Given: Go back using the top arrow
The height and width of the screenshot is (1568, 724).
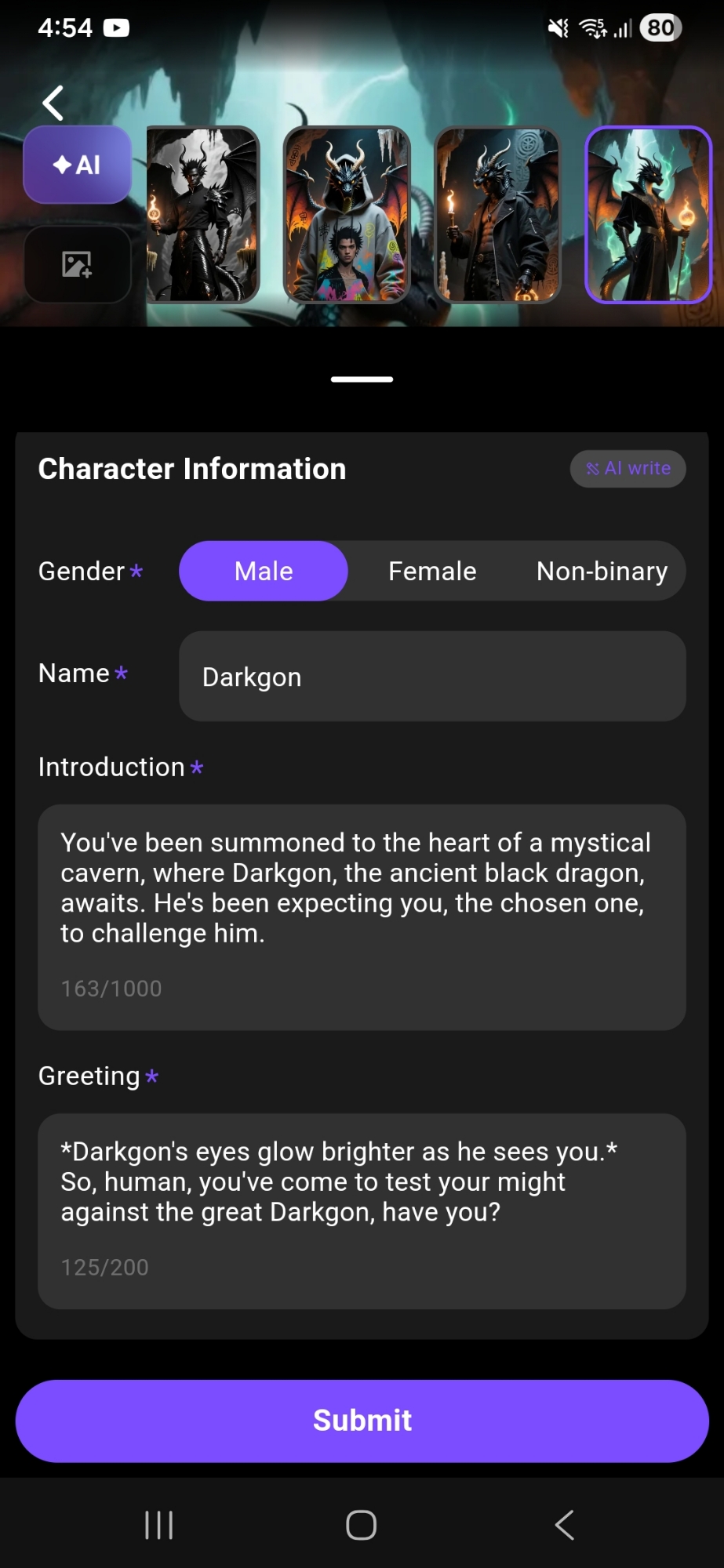Looking at the screenshot, I should coord(53,103).
